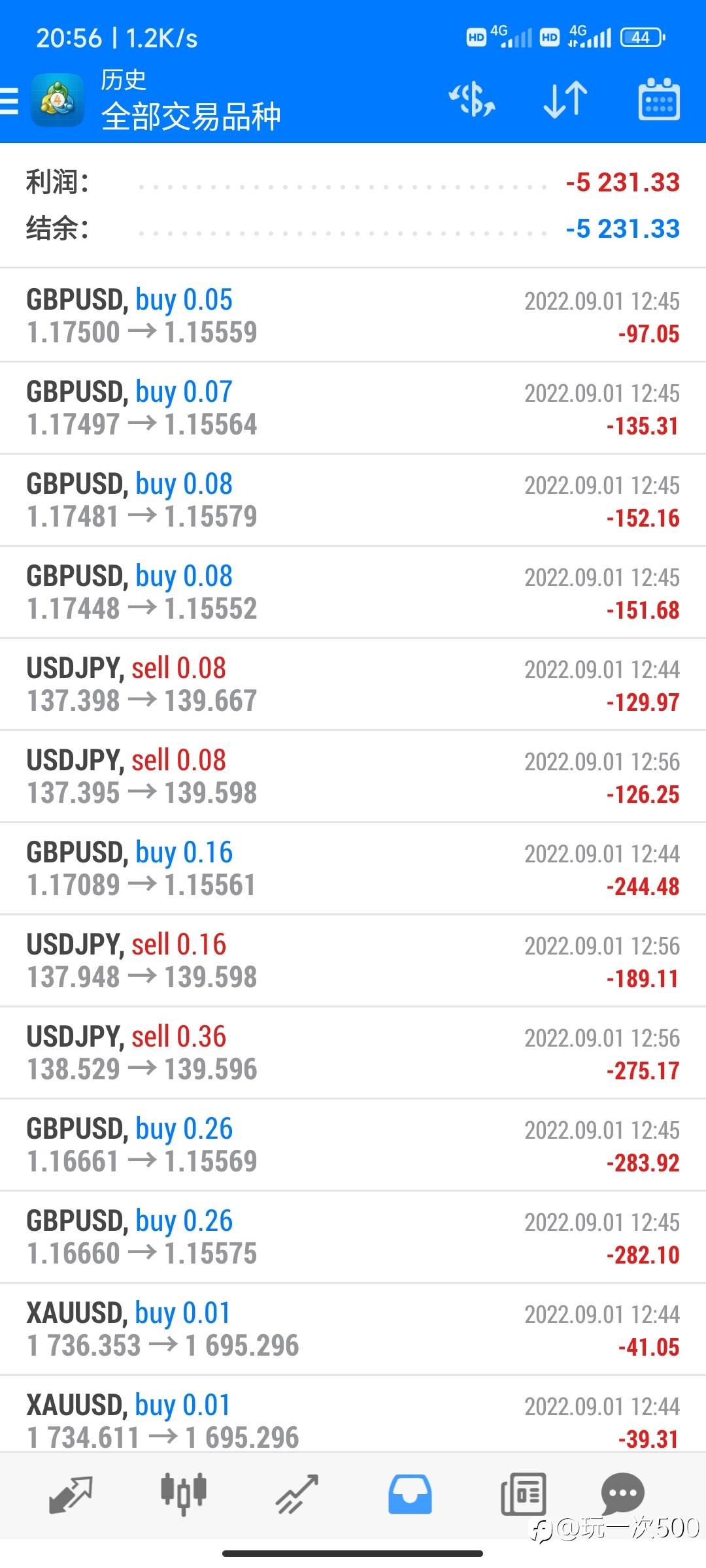Expand the USDJPY sell 0.16 trade
The image size is (706, 1568).
coord(353,960)
